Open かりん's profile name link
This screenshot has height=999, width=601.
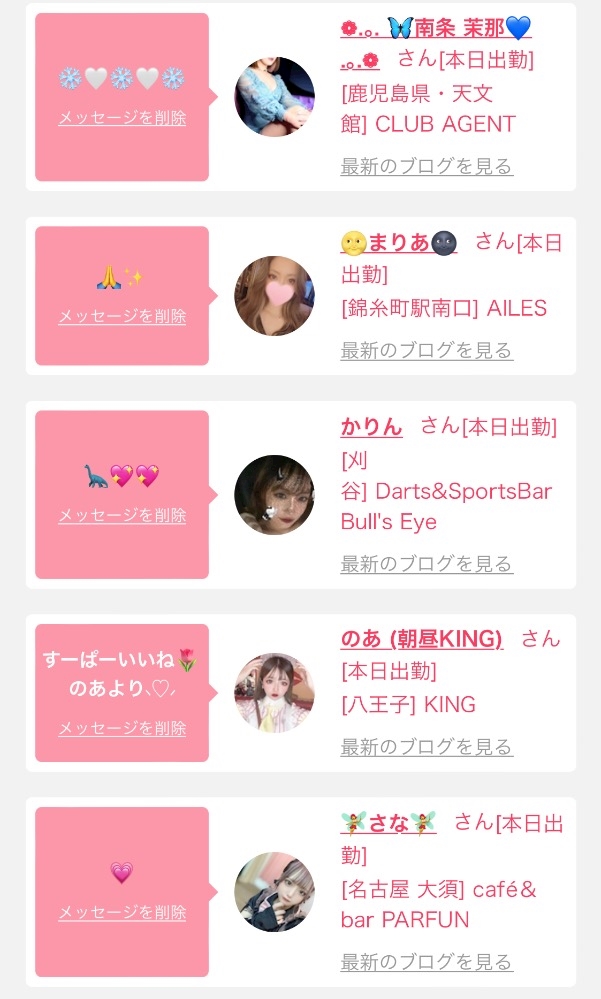click(371, 427)
